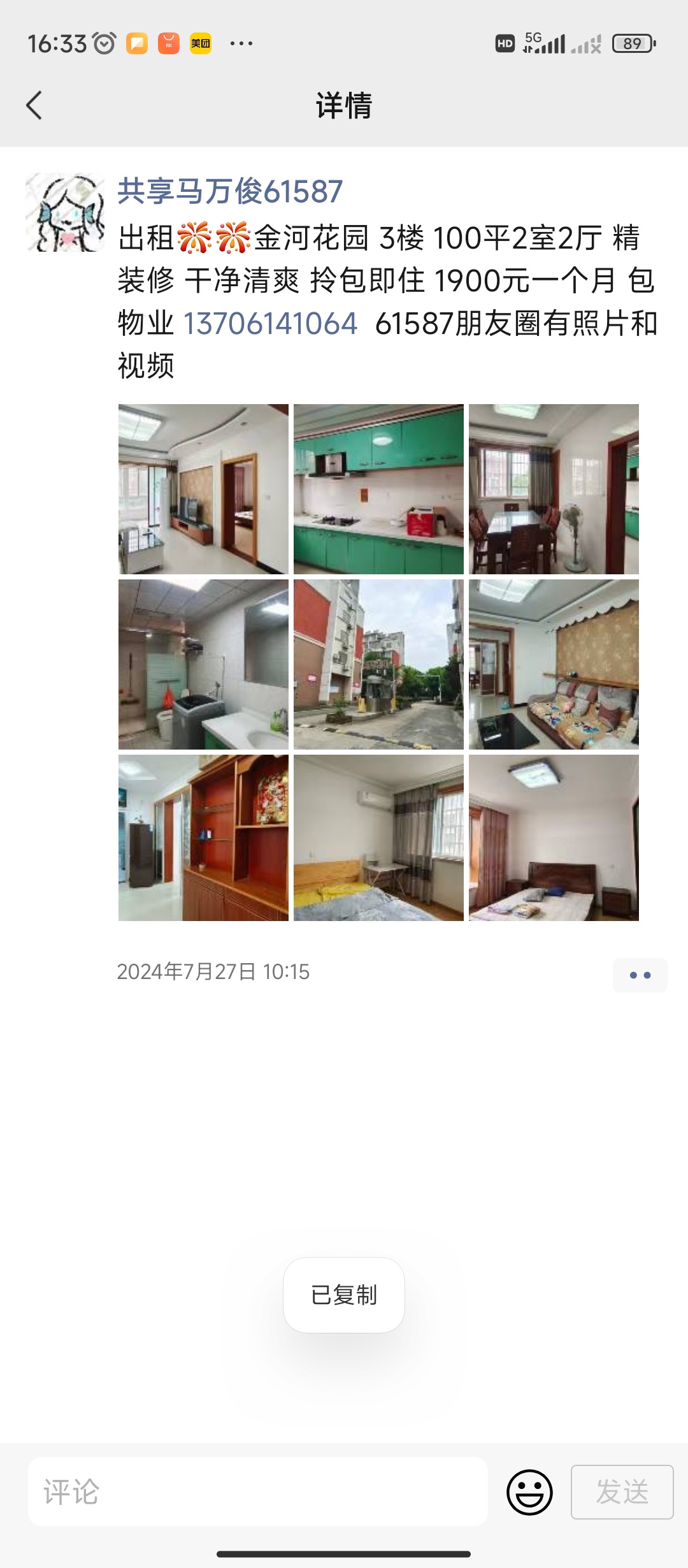The image size is (688, 1568).
Task: View the red wooden shelf cabinet photo
Action: tap(203, 838)
